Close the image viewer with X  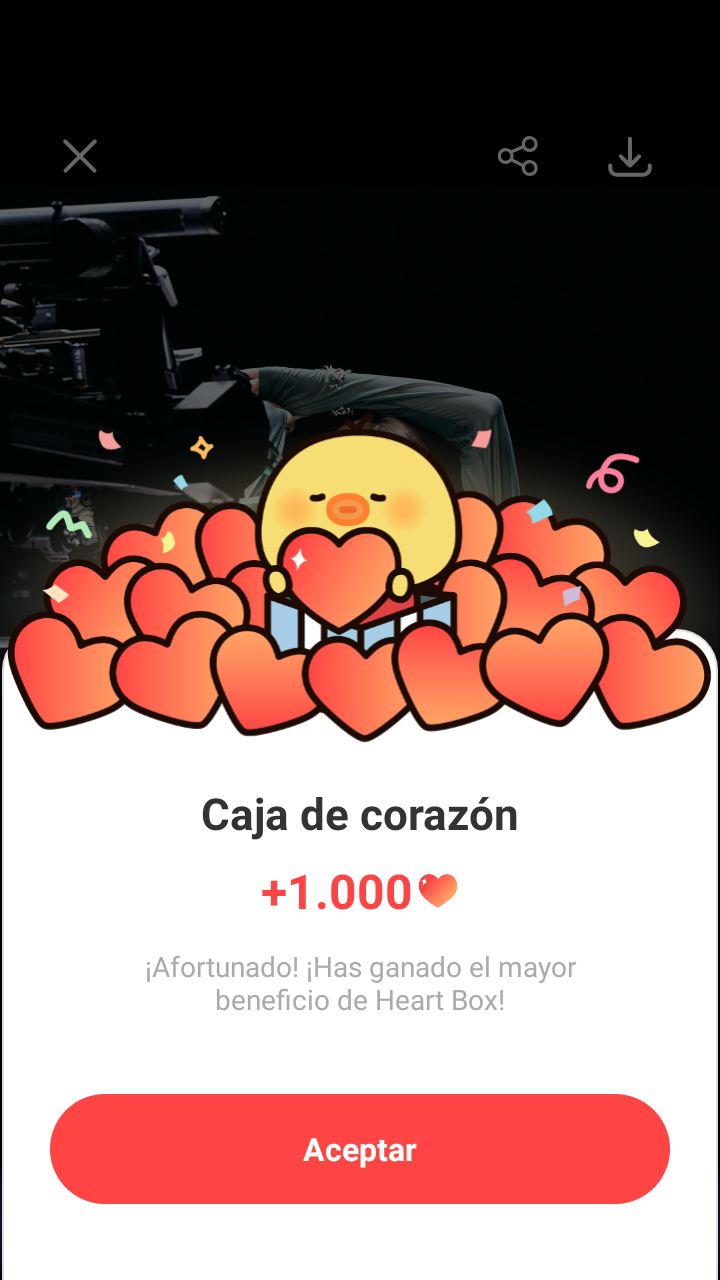pyautogui.click(x=80, y=157)
